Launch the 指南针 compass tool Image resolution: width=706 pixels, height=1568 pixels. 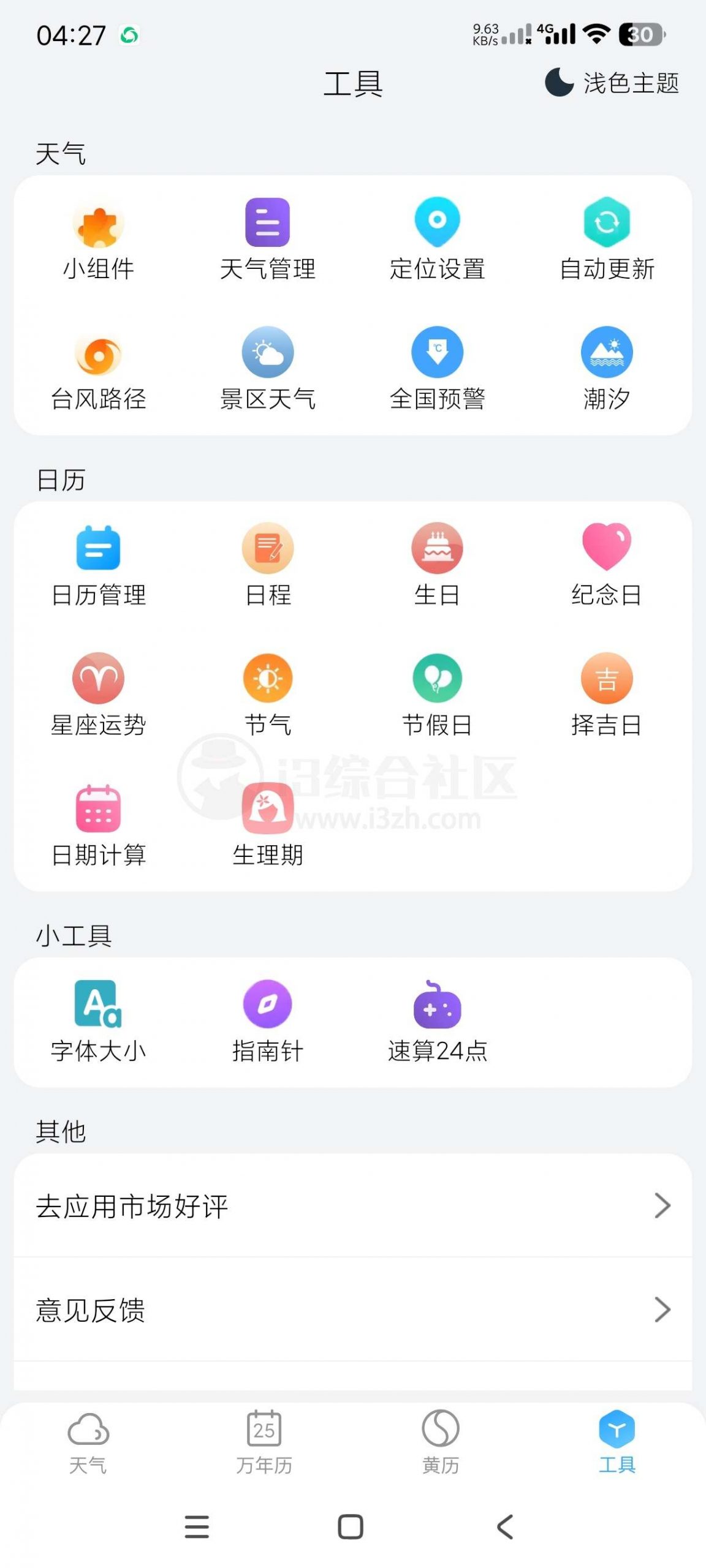coord(268,1017)
